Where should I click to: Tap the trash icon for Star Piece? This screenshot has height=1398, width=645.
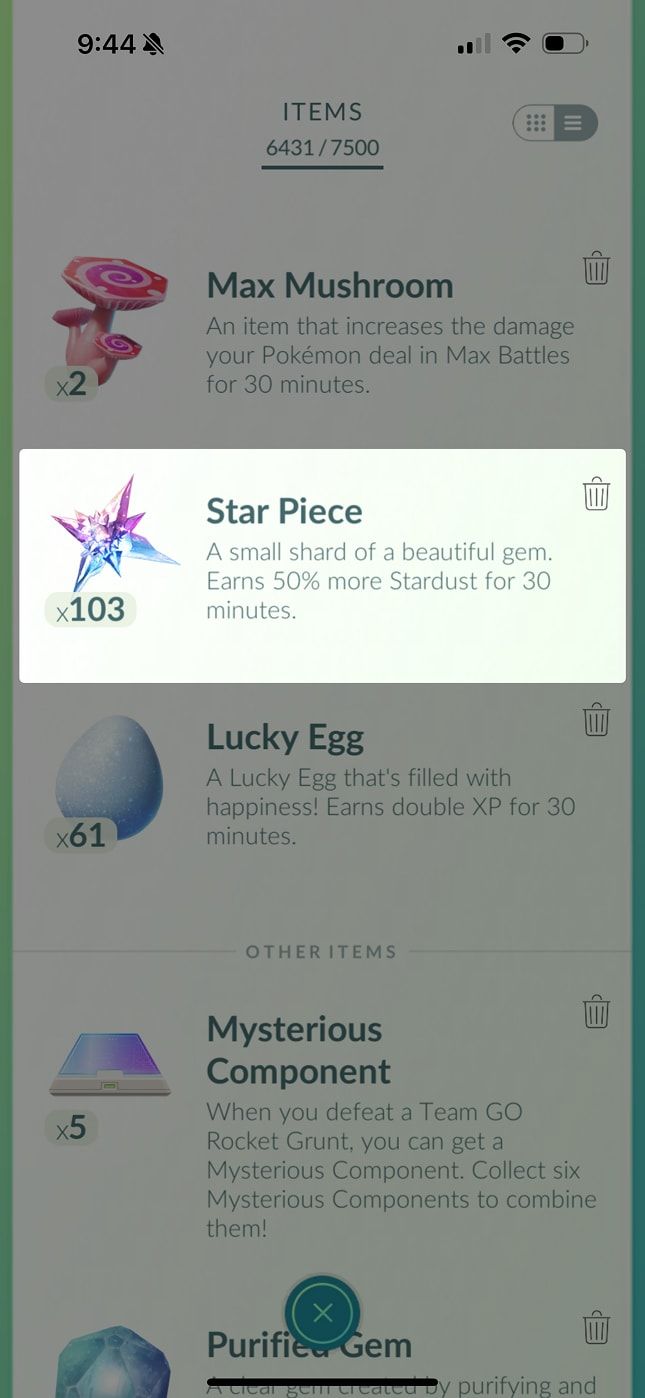596,494
